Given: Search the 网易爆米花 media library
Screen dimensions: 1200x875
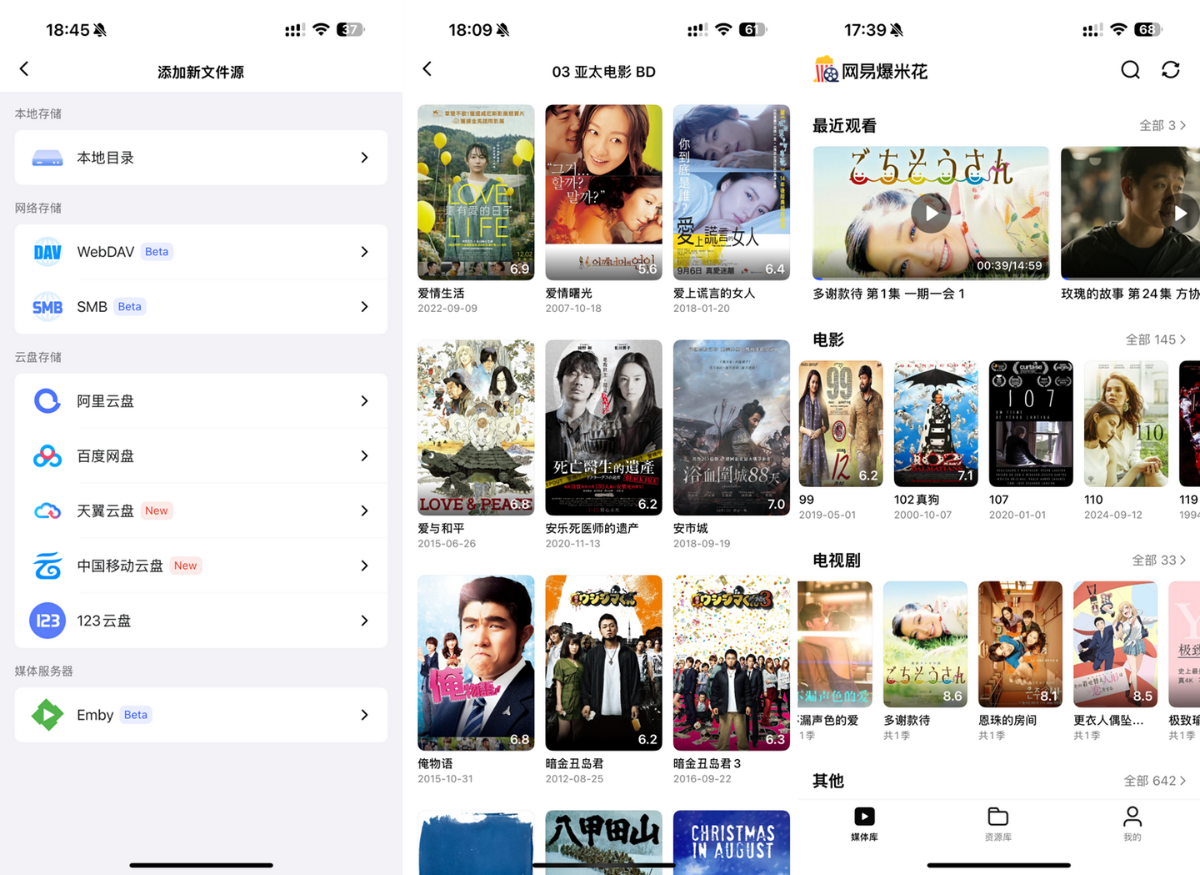Looking at the screenshot, I should click(x=1130, y=70).
